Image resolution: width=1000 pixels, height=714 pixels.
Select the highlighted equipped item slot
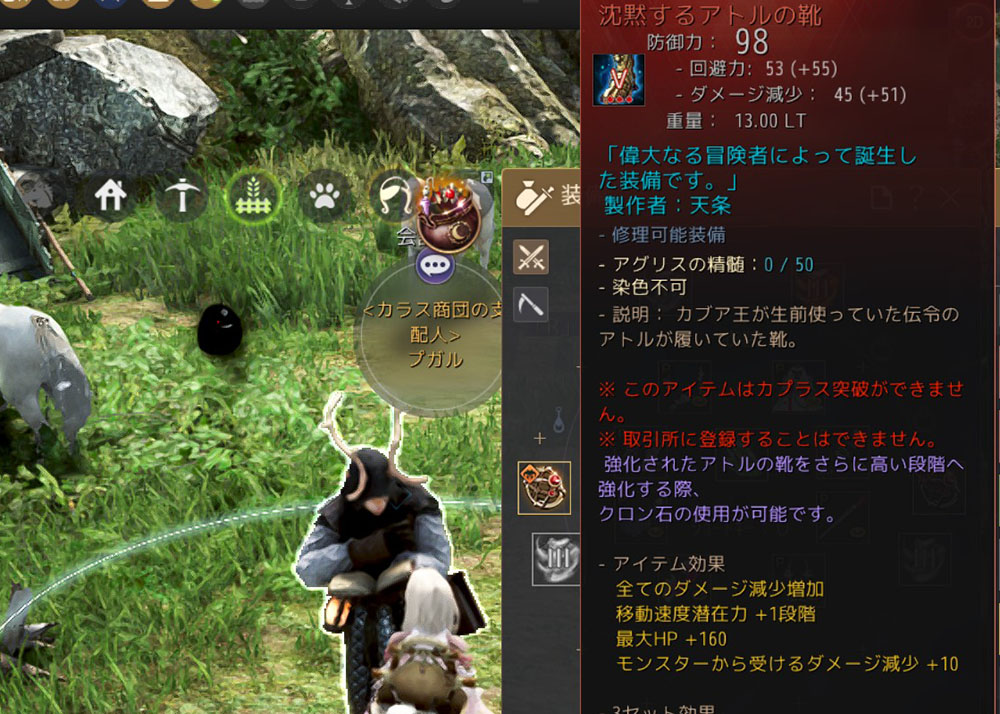tap(544, 487)
